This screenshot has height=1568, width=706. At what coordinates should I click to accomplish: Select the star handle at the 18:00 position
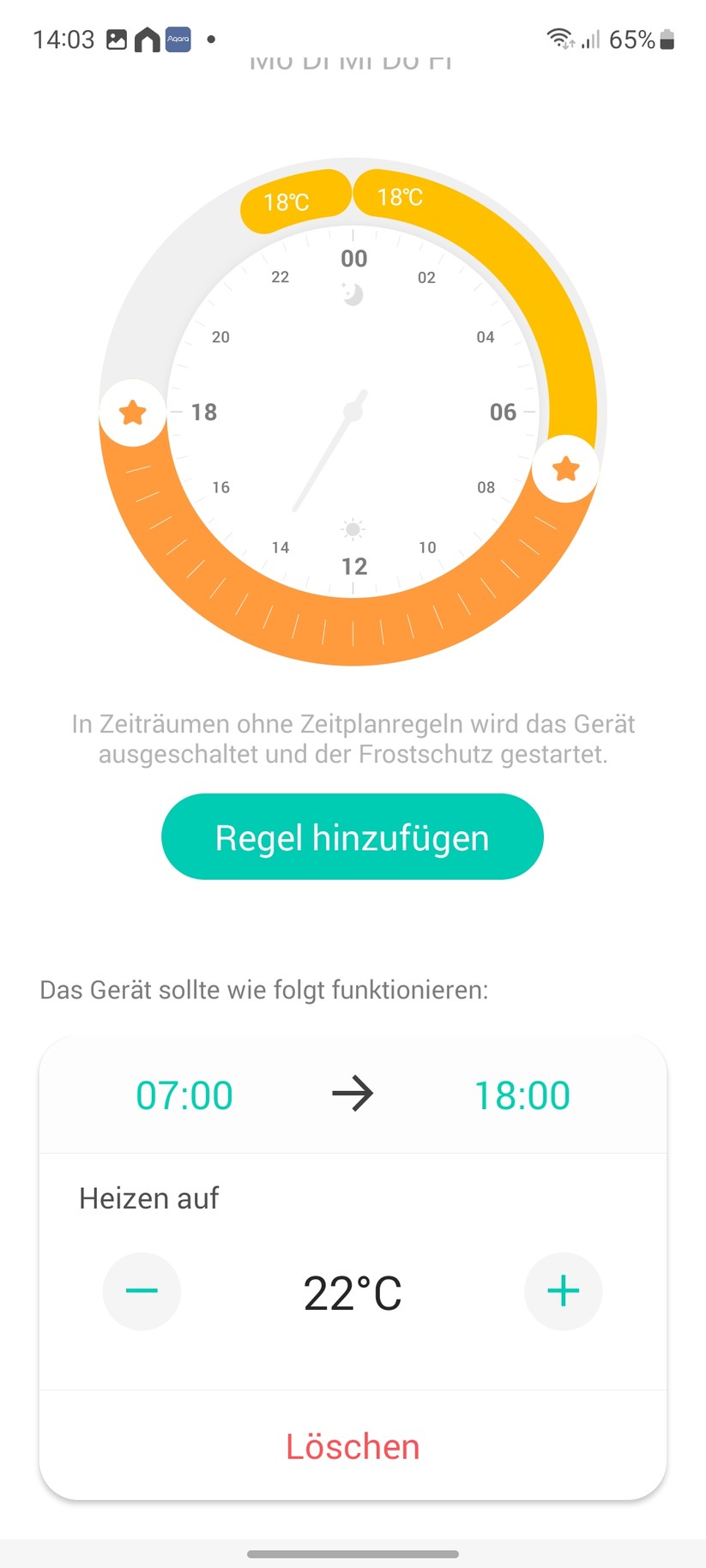(x=132, y=413)
